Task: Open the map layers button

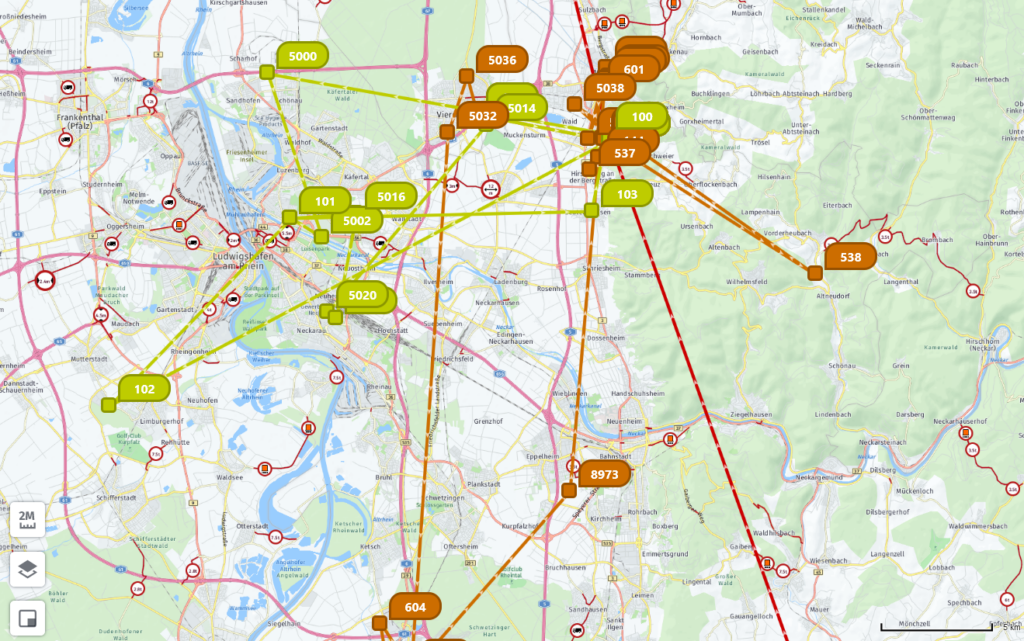Action: point(27,570)
